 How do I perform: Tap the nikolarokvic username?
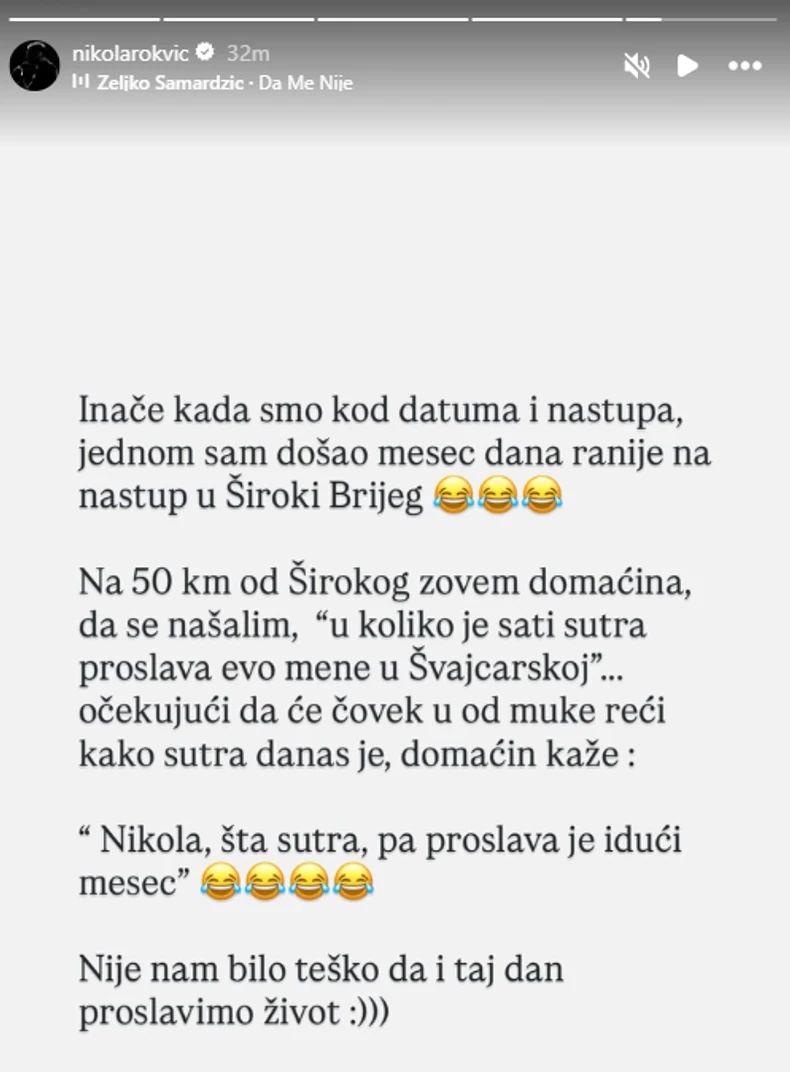point(130,53)
